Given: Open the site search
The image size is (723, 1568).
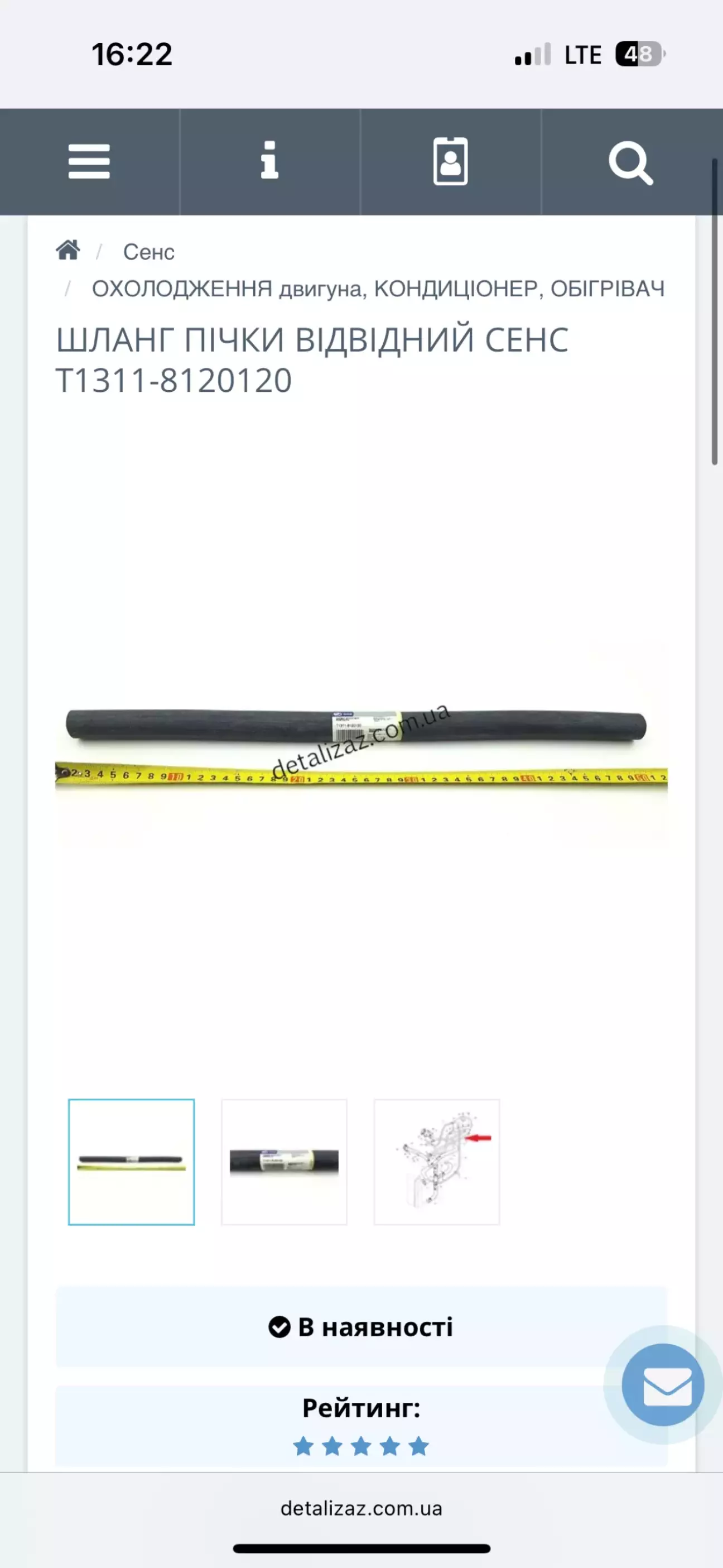Looking at the screenshot, I should pos(631,162).
